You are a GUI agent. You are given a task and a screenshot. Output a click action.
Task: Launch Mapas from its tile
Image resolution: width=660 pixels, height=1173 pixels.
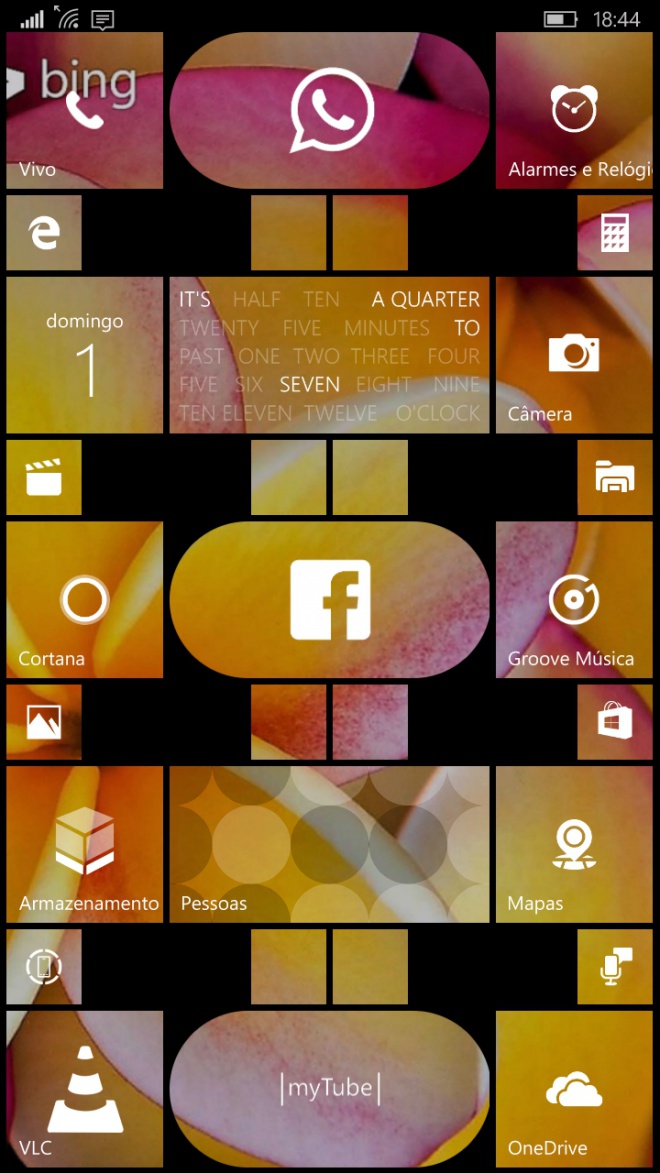coord(574,844)
